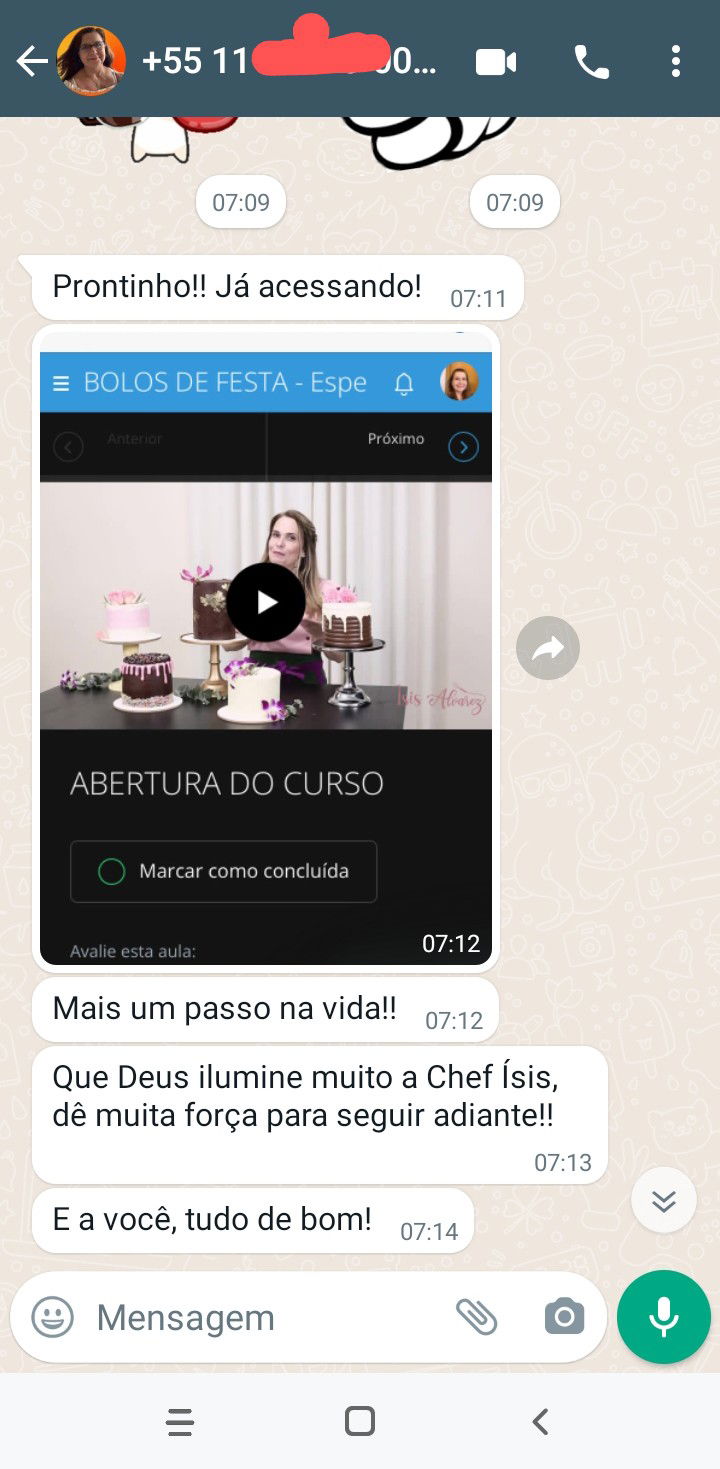This screenshot has height=1469, width=720.
Task: Open the recent apps view
Action: click(x=180, y=1421)
